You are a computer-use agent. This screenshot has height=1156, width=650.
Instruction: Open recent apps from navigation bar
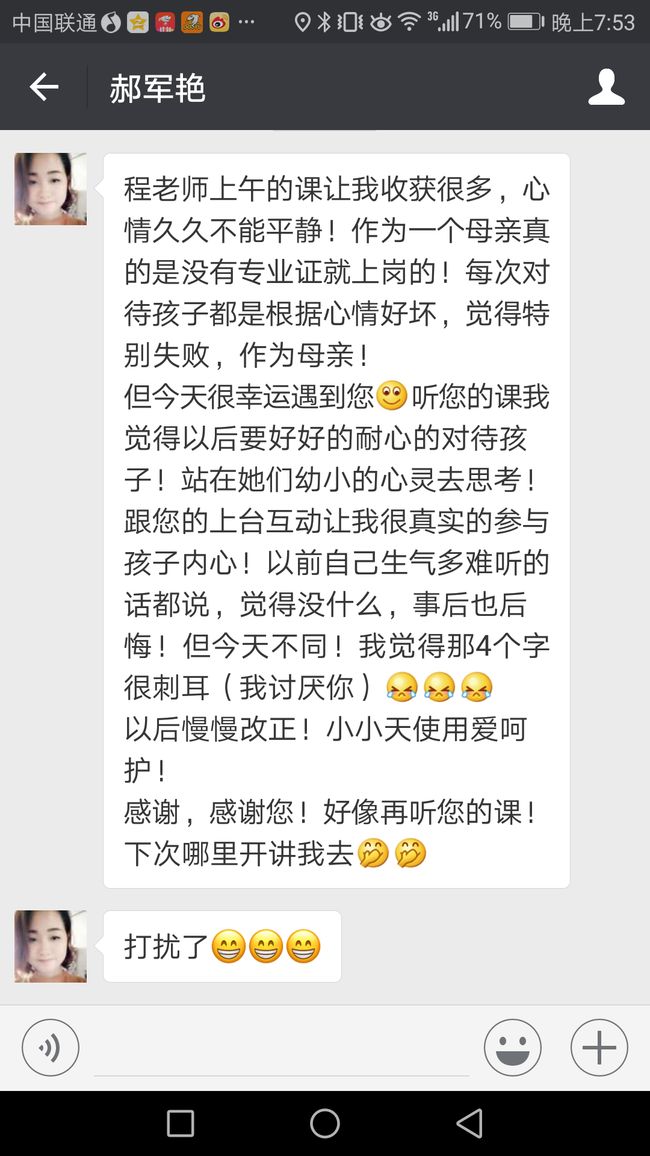click(181, 1124)
